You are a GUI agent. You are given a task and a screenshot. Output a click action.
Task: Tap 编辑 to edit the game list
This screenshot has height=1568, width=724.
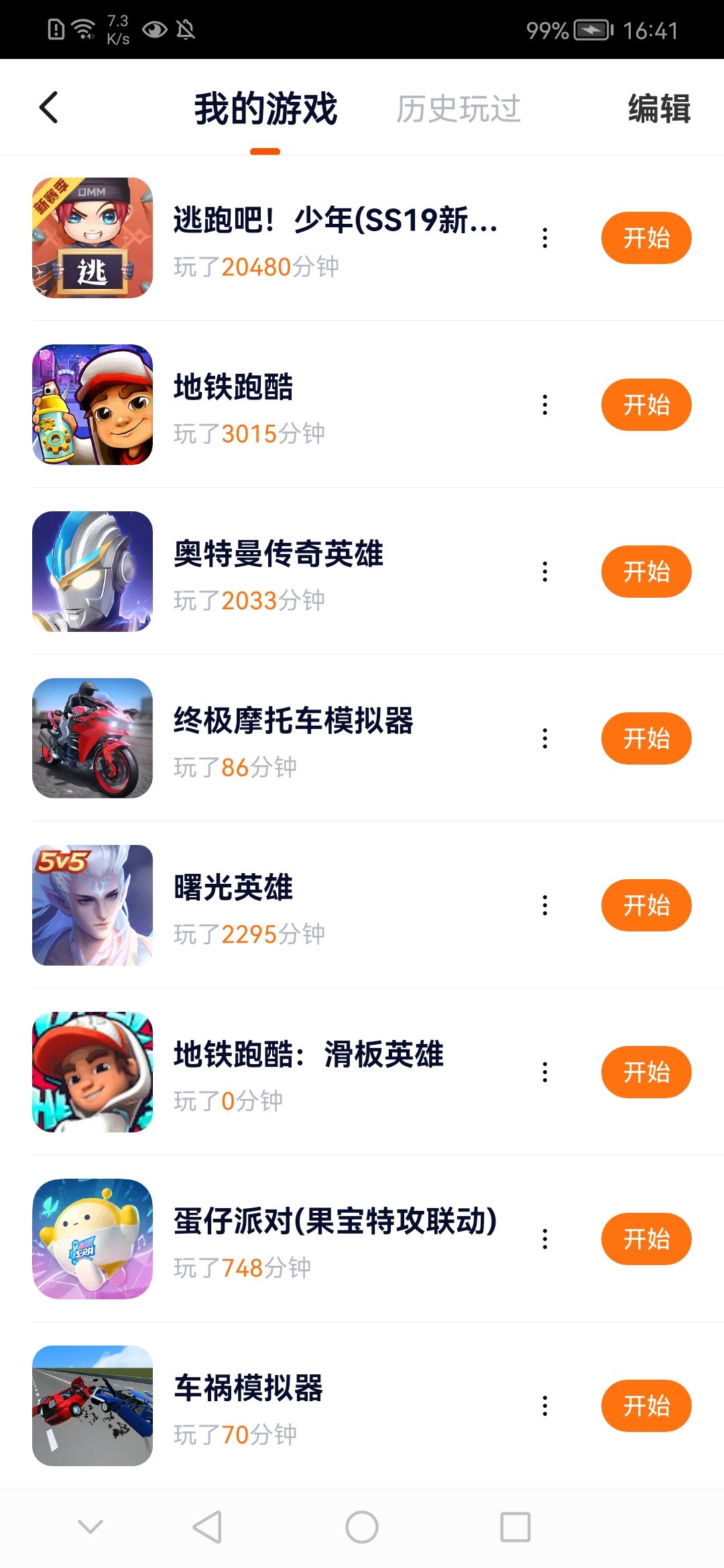(659, 109)
